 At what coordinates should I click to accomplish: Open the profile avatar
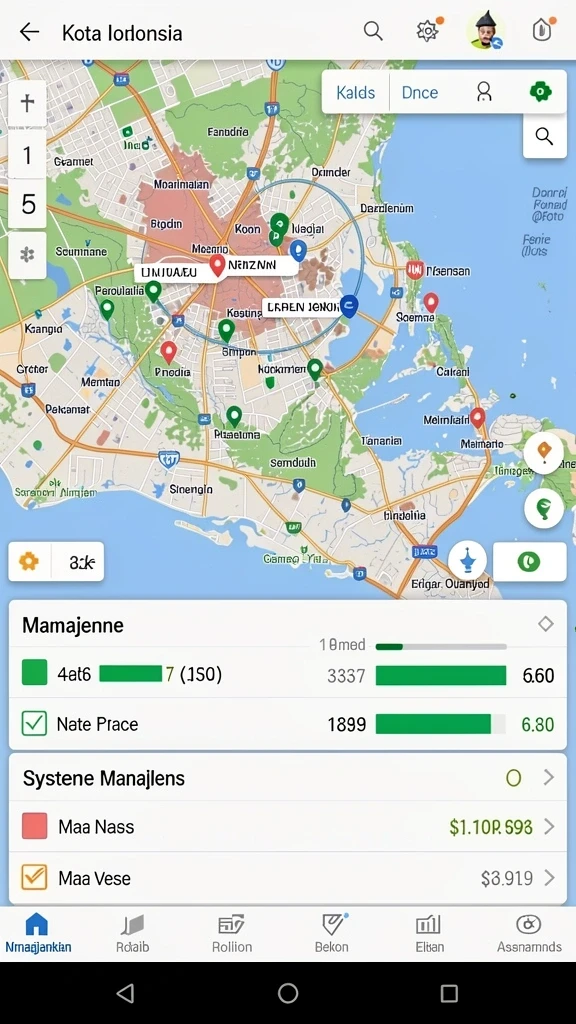(486, 30)
